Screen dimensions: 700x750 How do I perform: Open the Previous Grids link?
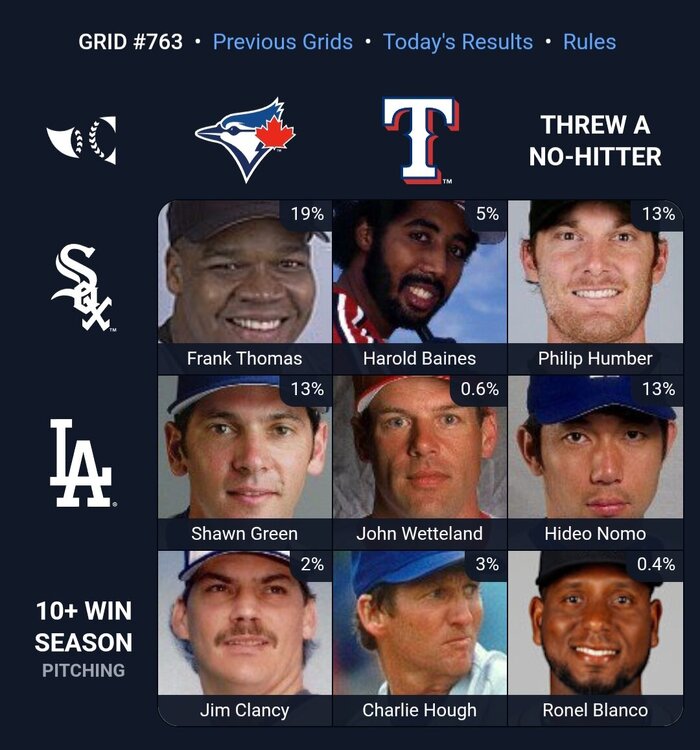click(x=282, y=42)
